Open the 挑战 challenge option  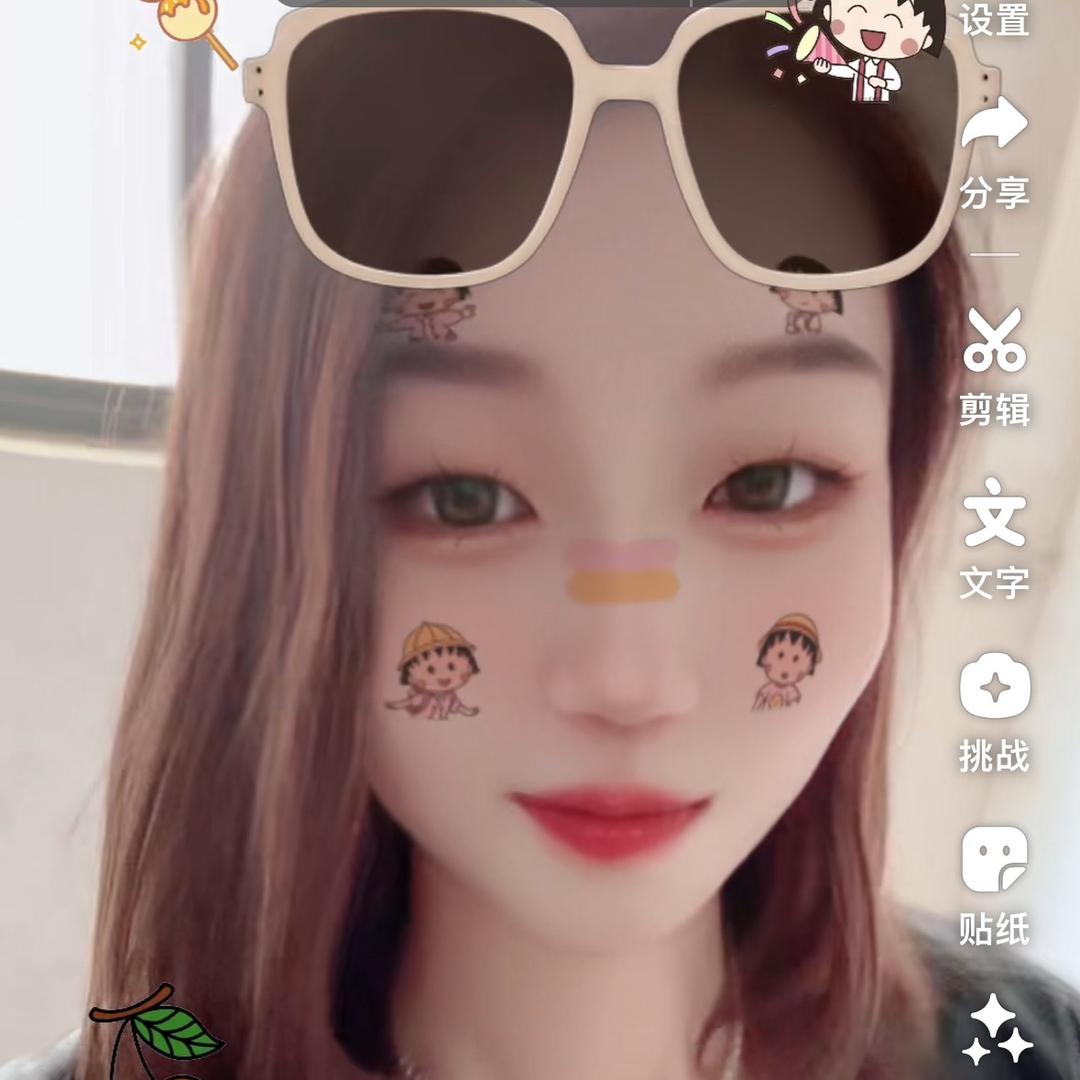994,710
